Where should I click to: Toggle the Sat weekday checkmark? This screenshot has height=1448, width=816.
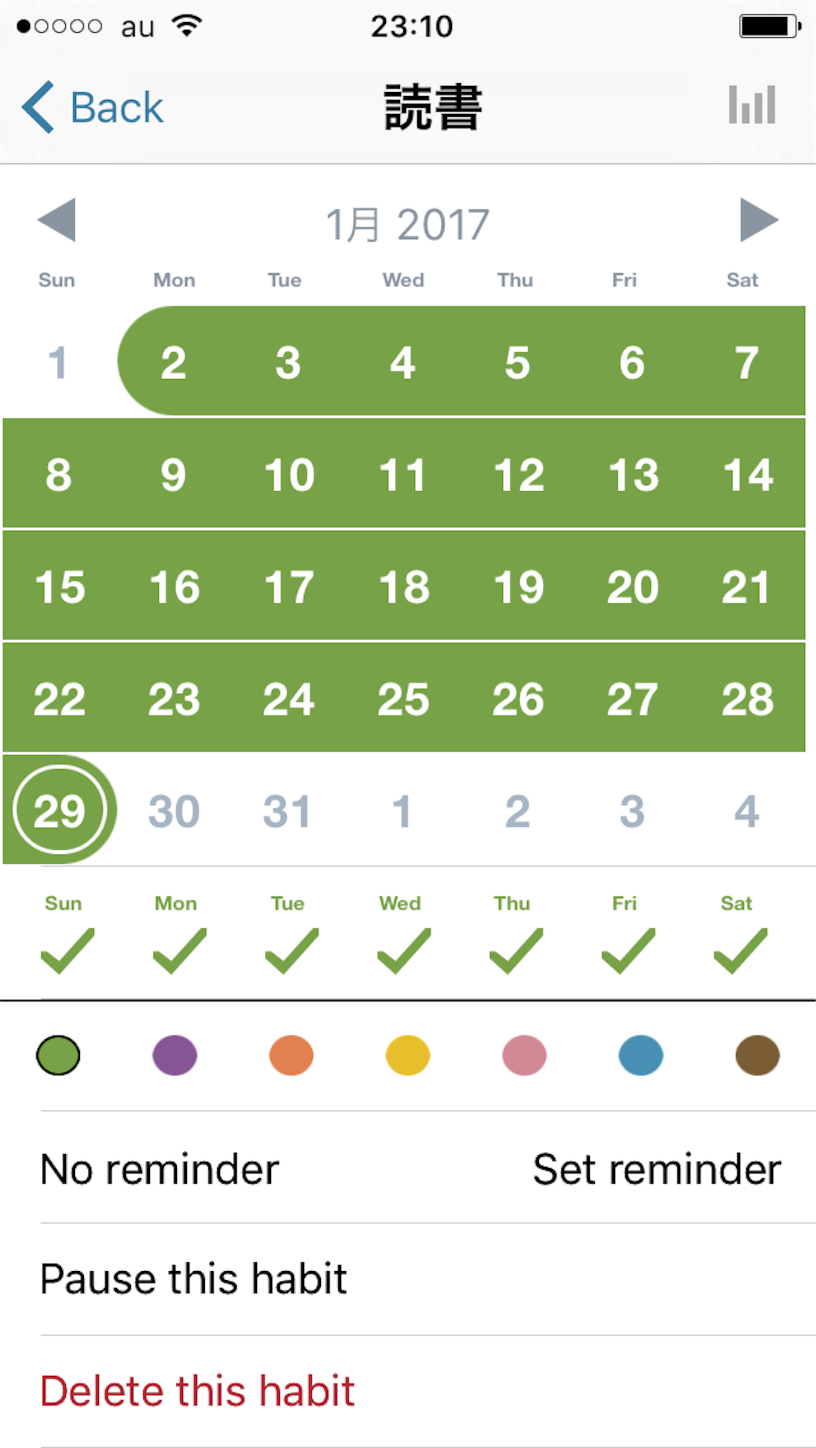739,934
